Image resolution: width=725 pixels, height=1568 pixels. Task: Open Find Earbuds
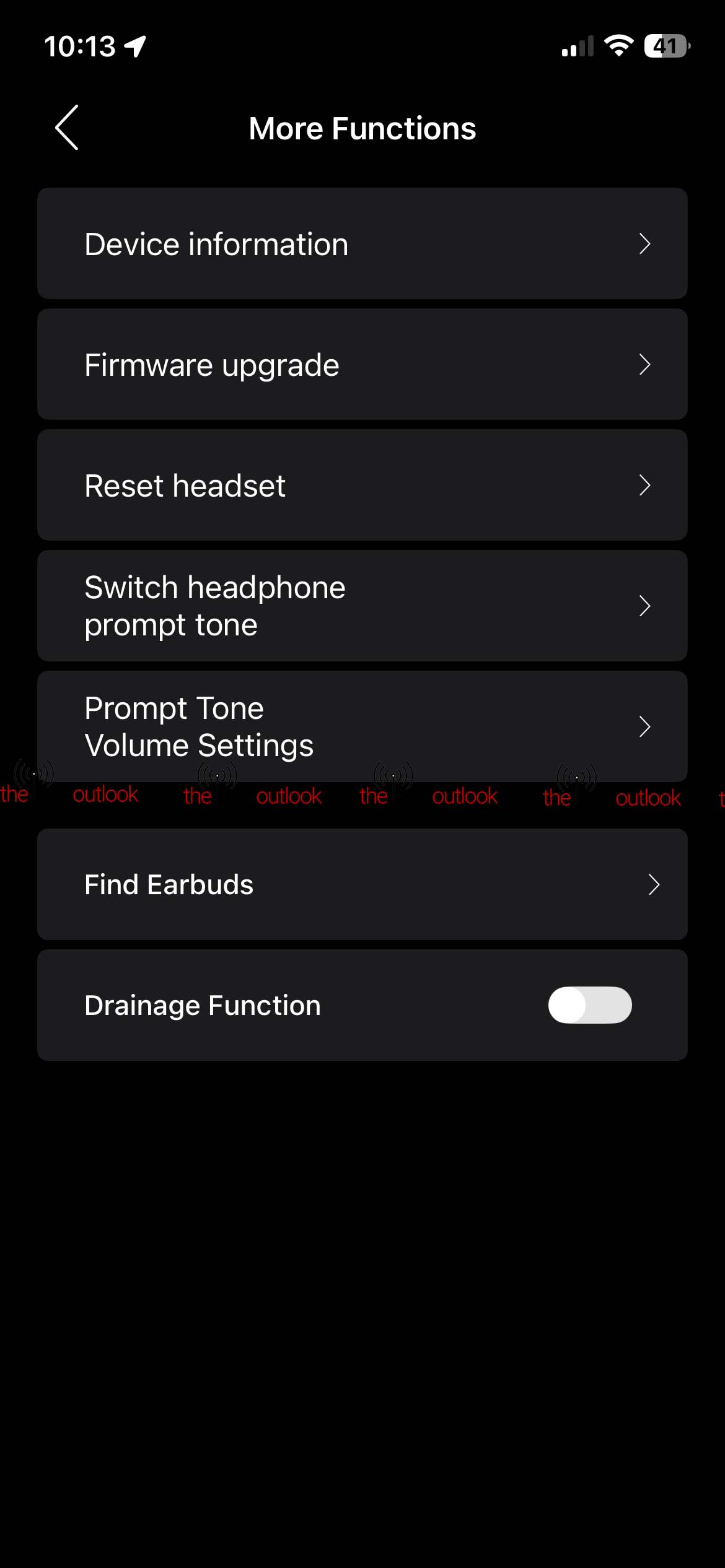click(362, 884)
